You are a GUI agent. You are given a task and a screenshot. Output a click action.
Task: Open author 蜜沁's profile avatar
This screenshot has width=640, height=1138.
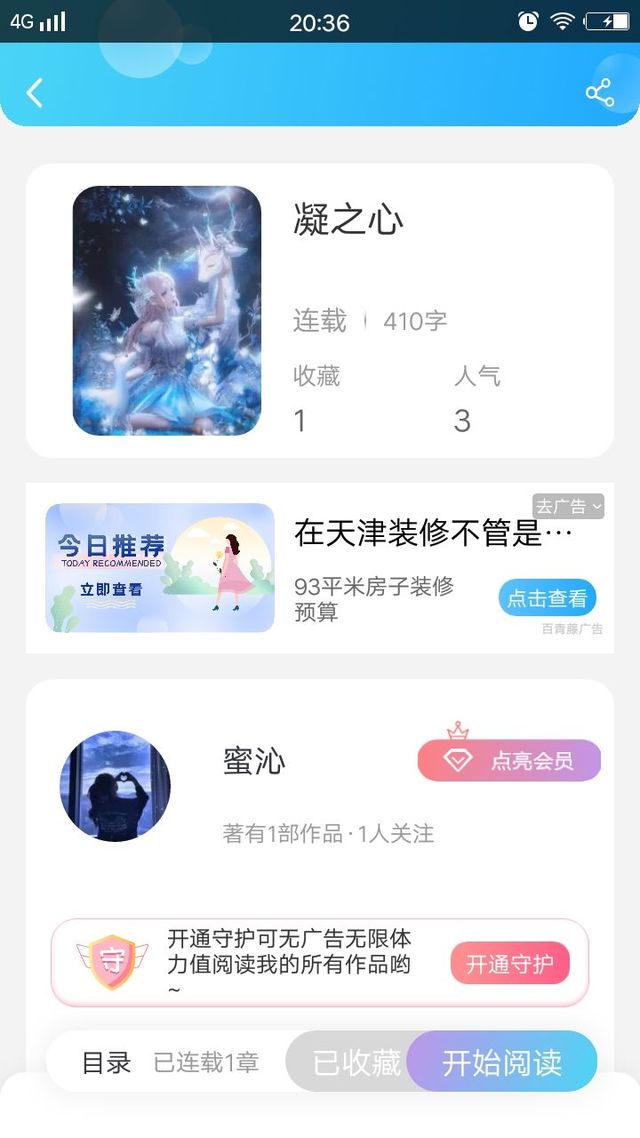[115, 785]
